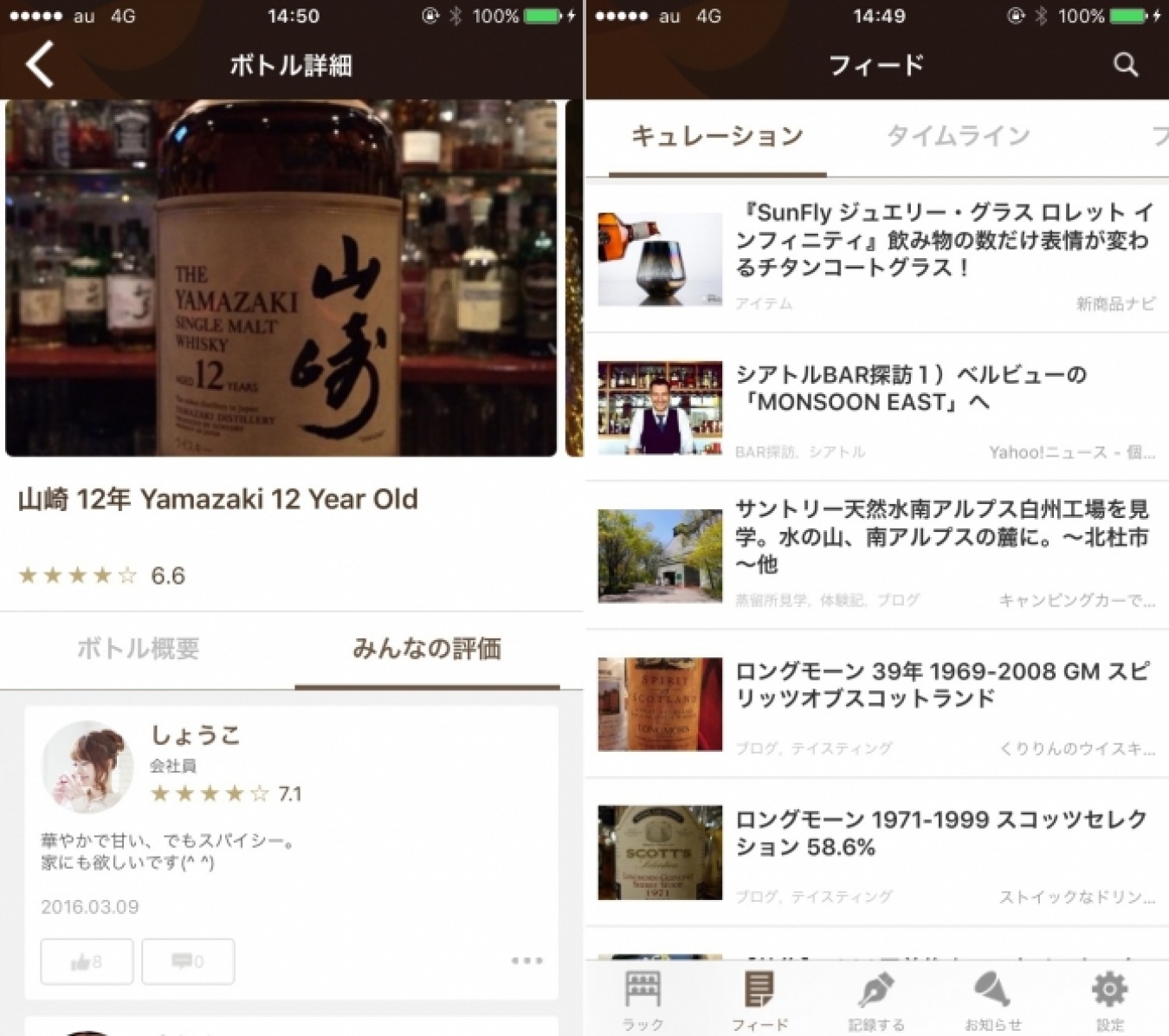Screen dimensions: 1169x1036
Task: Comment on しょうこ's review
Action: 188,961
